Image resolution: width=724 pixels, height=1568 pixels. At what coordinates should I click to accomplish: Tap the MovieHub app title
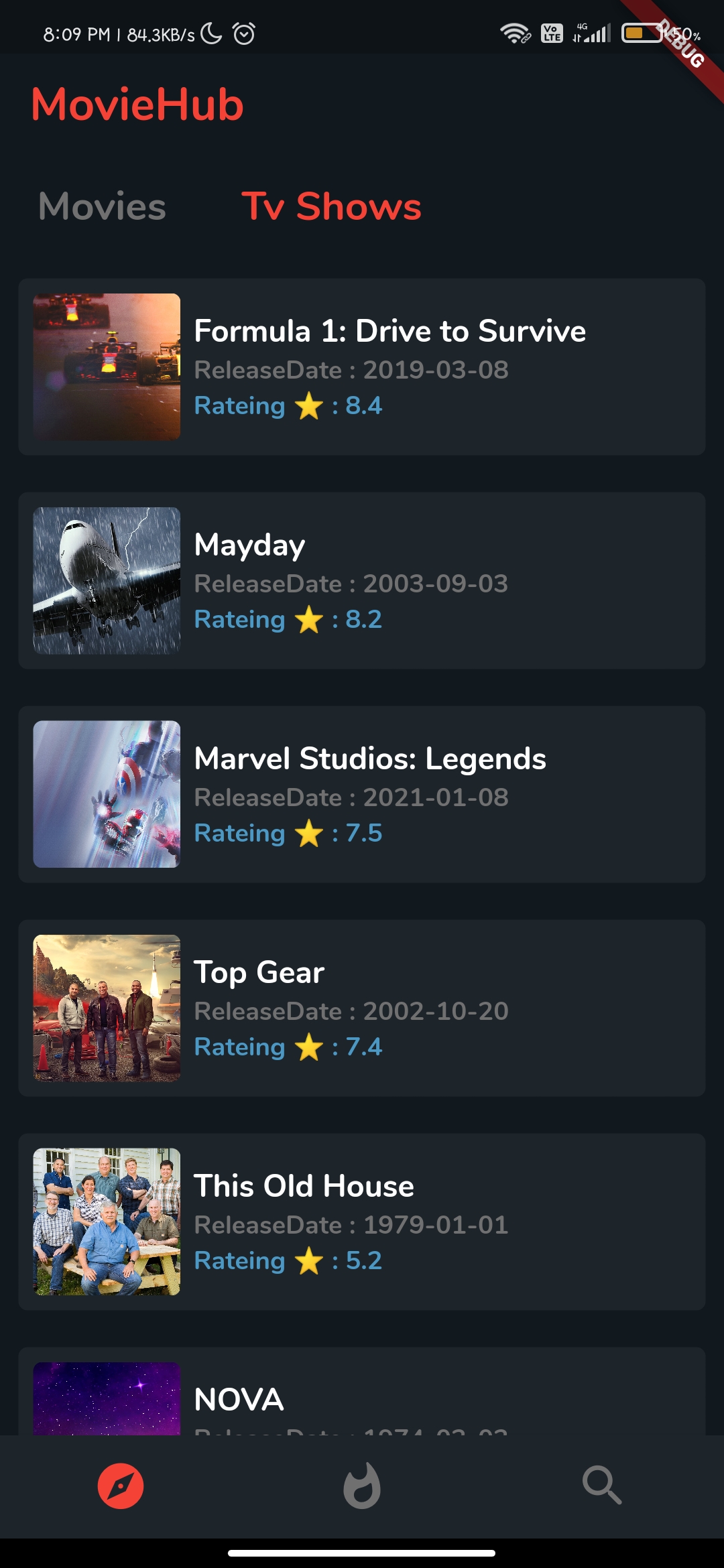(138, 104)
